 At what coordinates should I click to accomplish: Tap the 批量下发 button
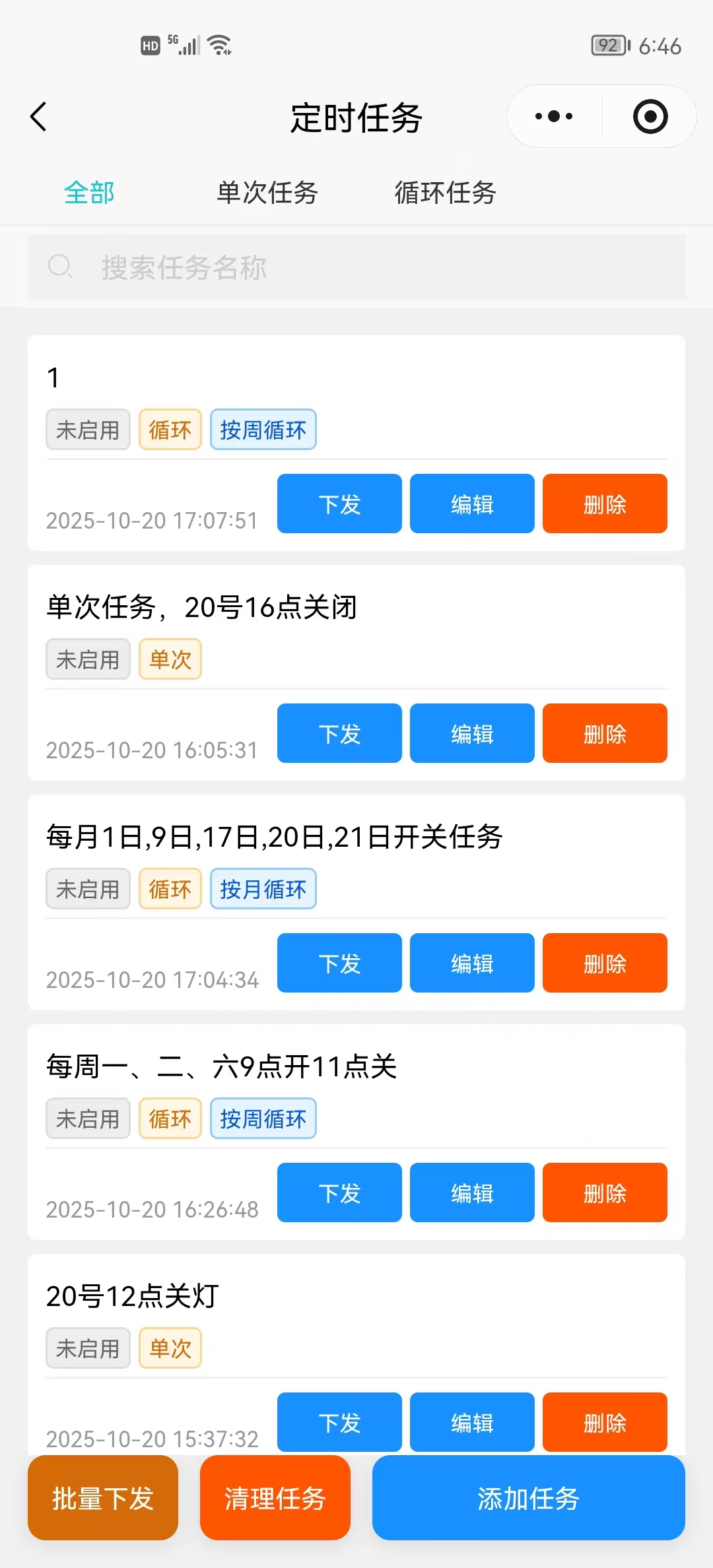tap(103, 1498)
